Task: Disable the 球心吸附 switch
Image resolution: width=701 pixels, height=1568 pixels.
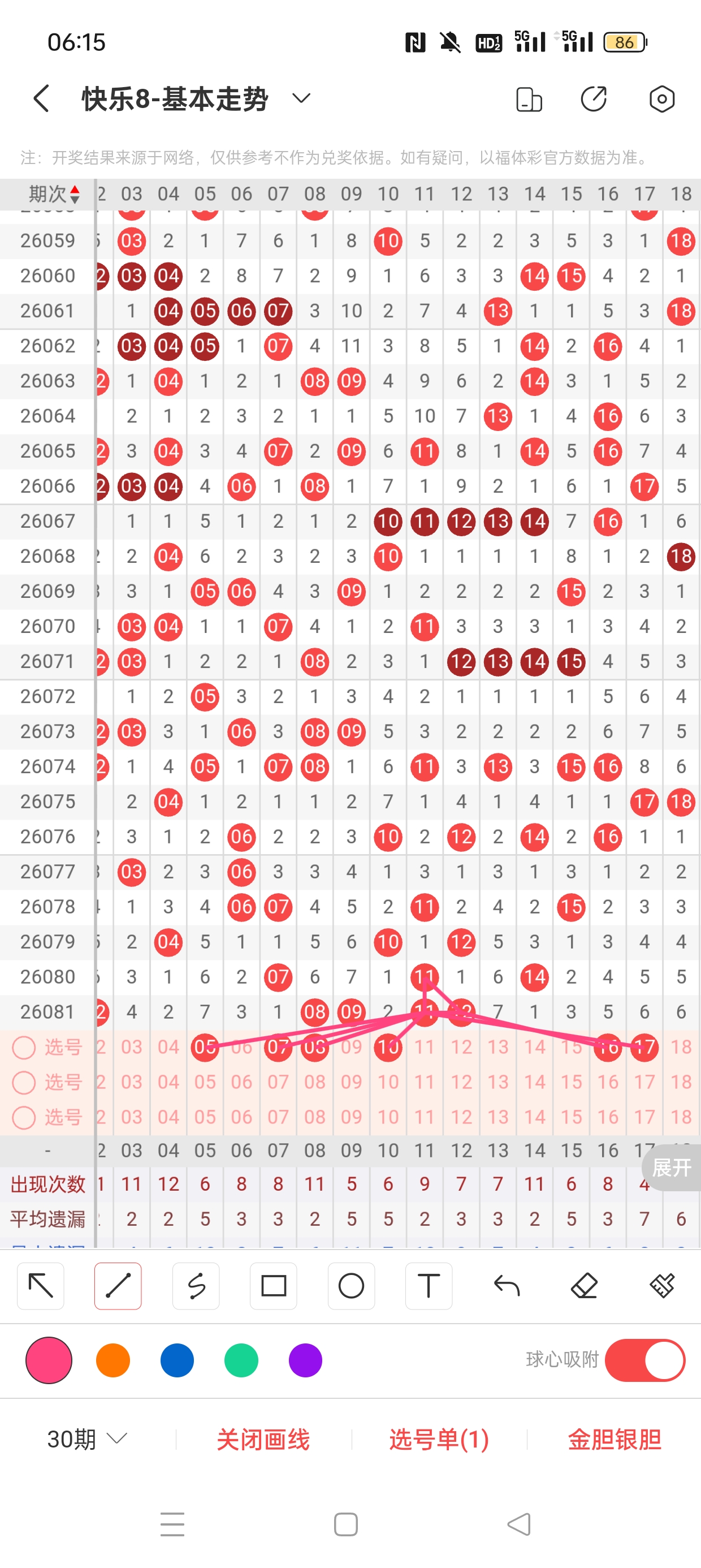Action: (645, 1360)
